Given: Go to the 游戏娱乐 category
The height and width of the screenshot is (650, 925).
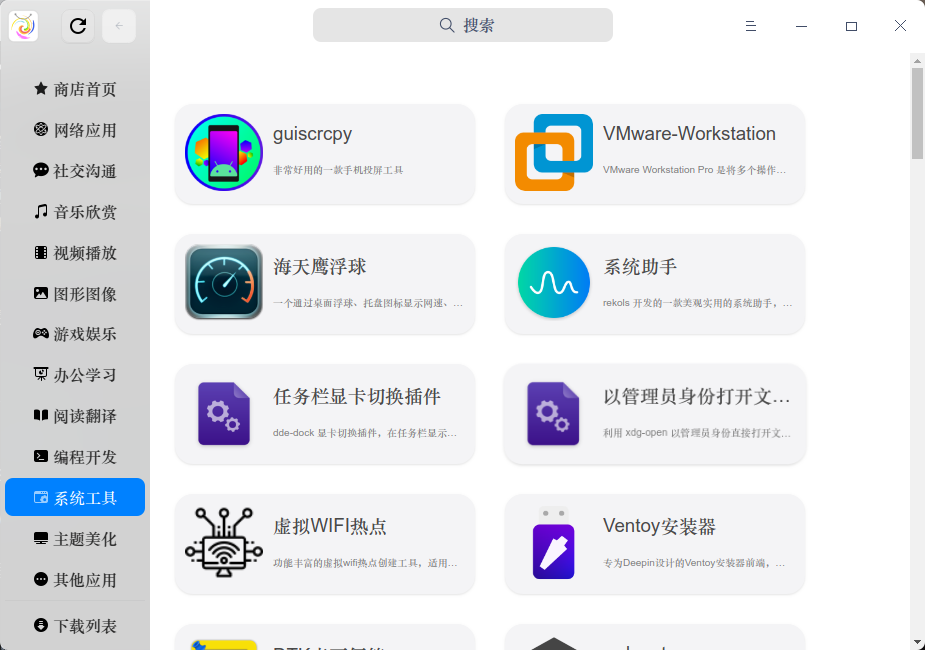Looking at the screenshot, I should pos(75,334).
